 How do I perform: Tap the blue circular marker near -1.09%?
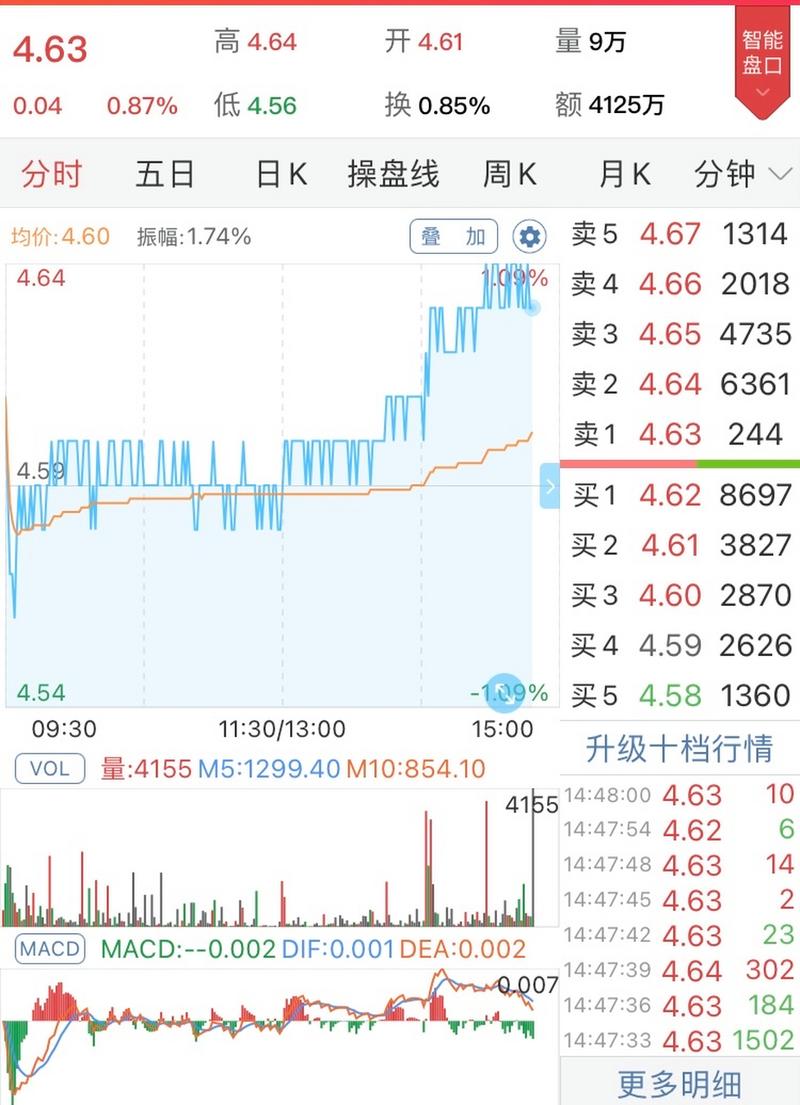tap(504, 694)
